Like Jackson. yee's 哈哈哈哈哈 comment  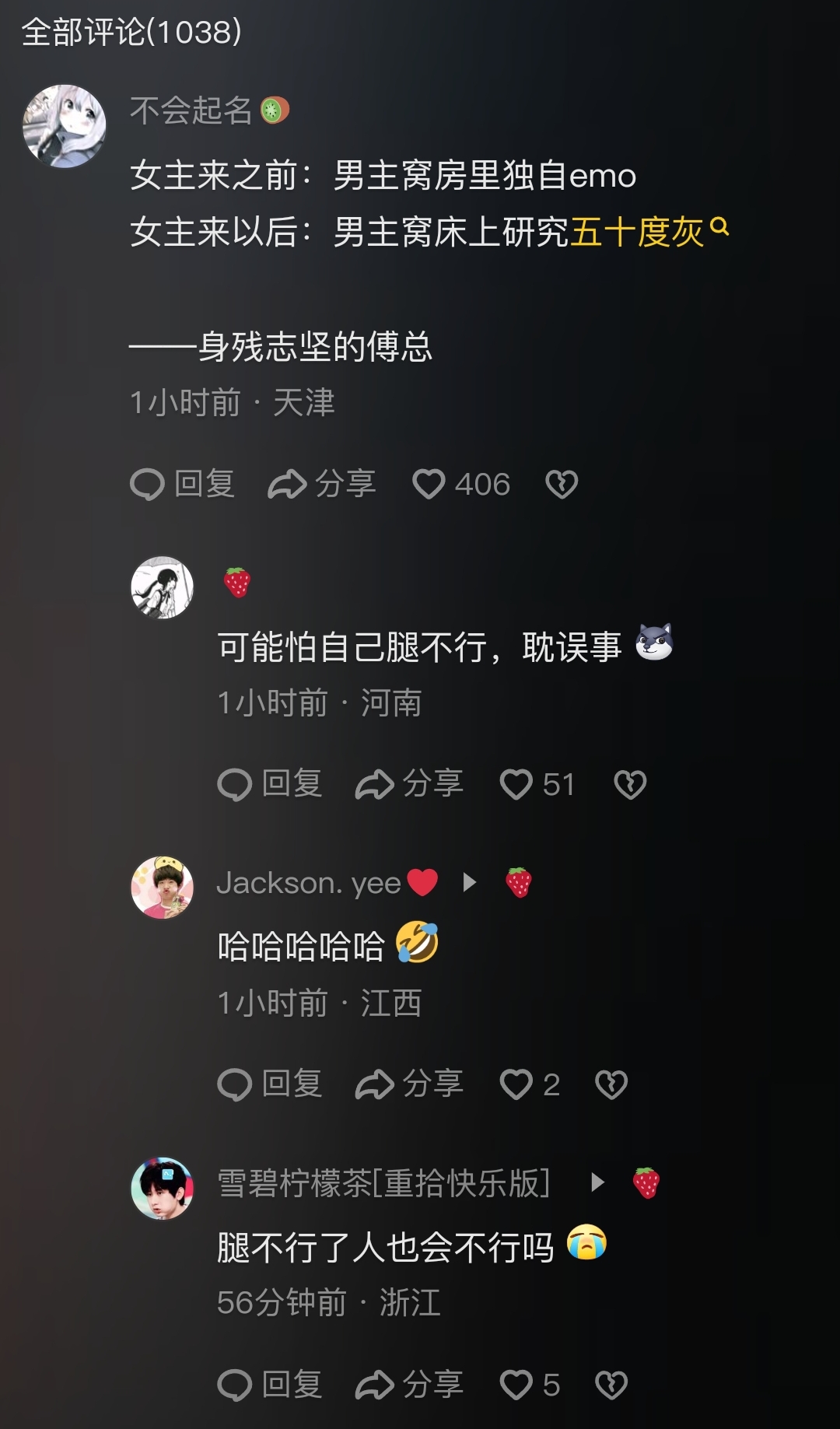tap(516, 1084)
